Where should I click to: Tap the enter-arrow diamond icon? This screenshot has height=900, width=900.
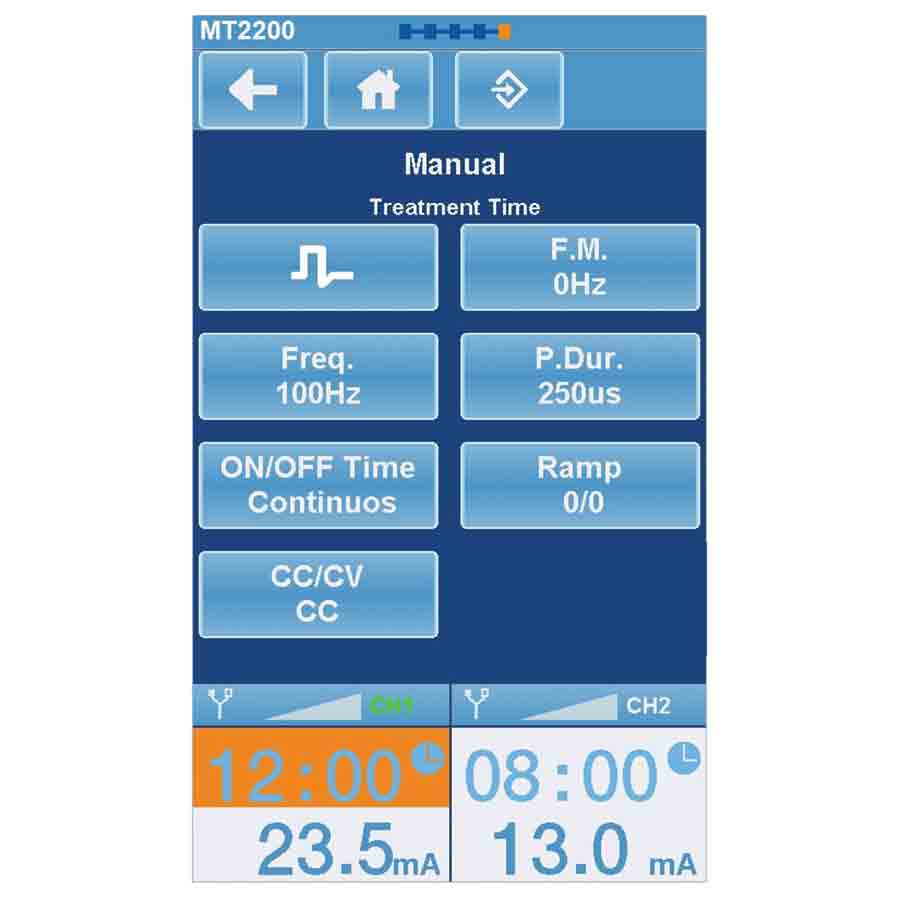point(508,90)
